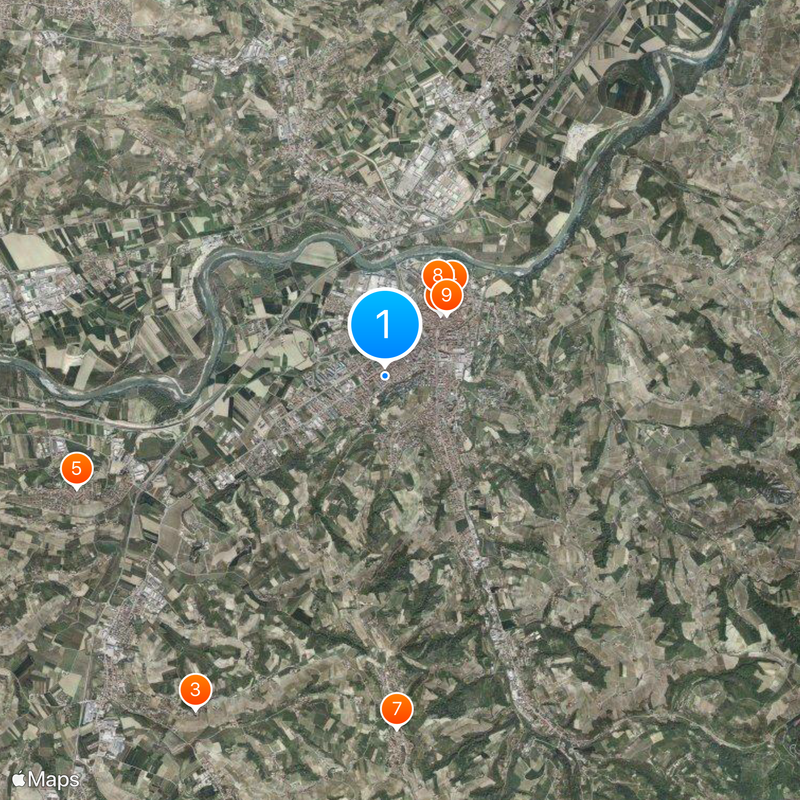Screen dimensions: 800x800
Task: Select the large blue pin numbered 1
Action: [384, 324]
